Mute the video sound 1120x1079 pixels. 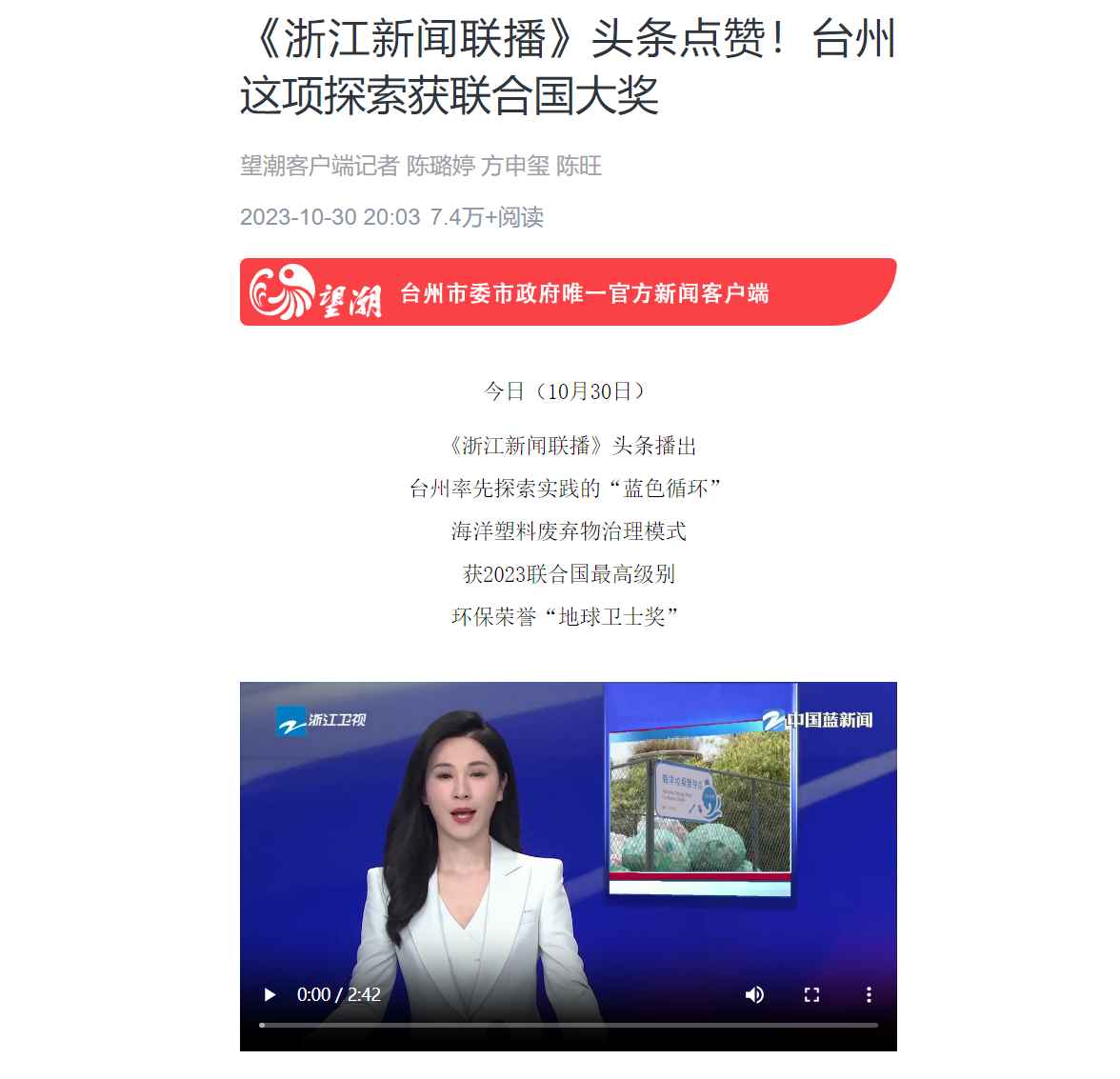tap(754, 994)
